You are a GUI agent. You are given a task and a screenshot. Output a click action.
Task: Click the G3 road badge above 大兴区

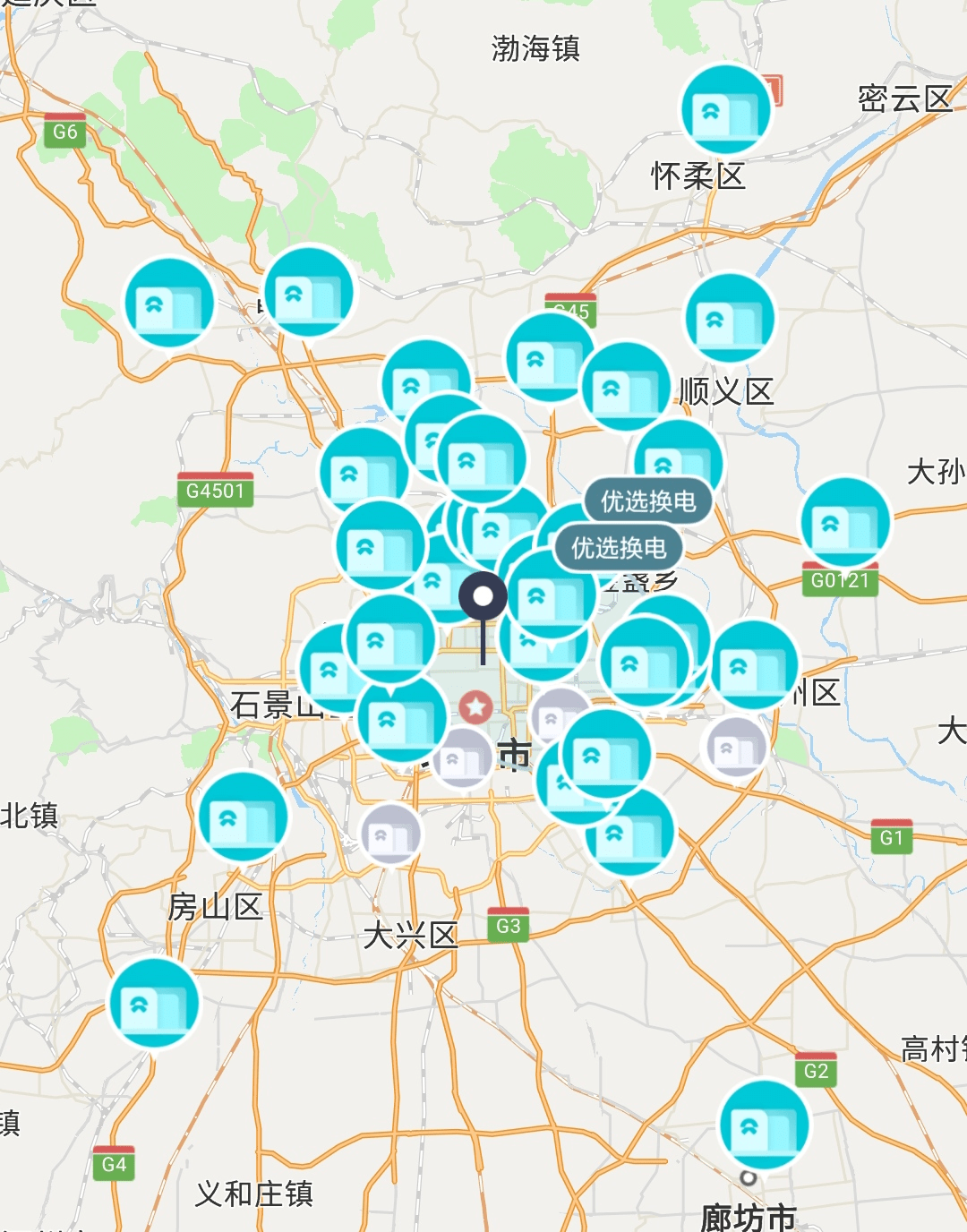click(508, 927)
